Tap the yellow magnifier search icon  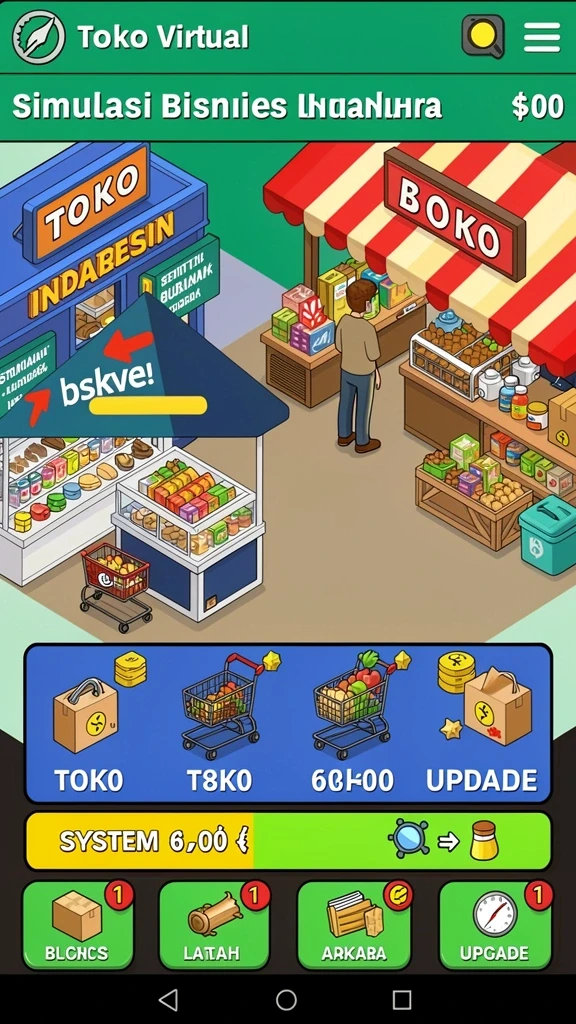coord(483,36)
